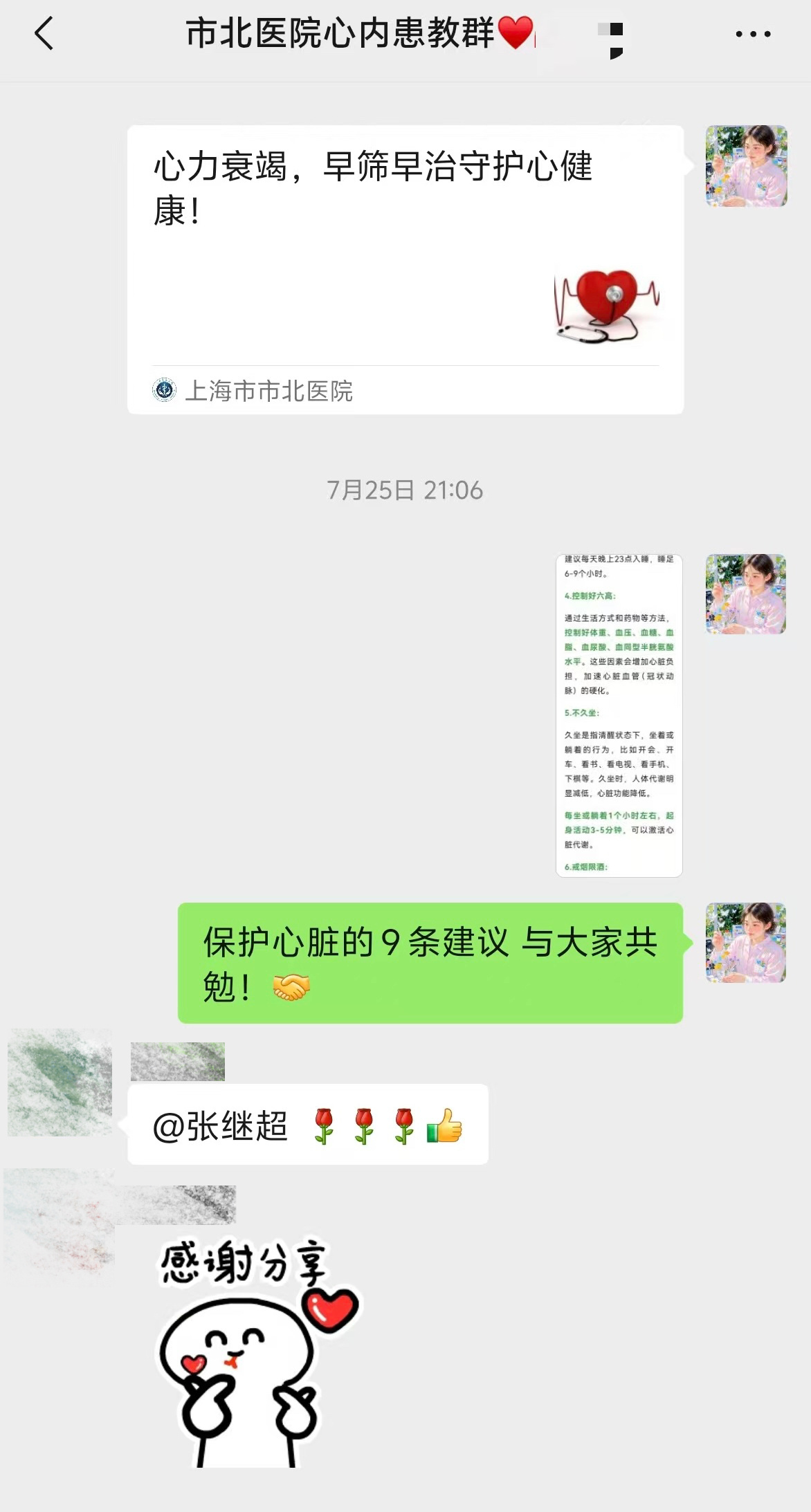
Task: Open the chat overflow menu
Action: click(753, 34)
